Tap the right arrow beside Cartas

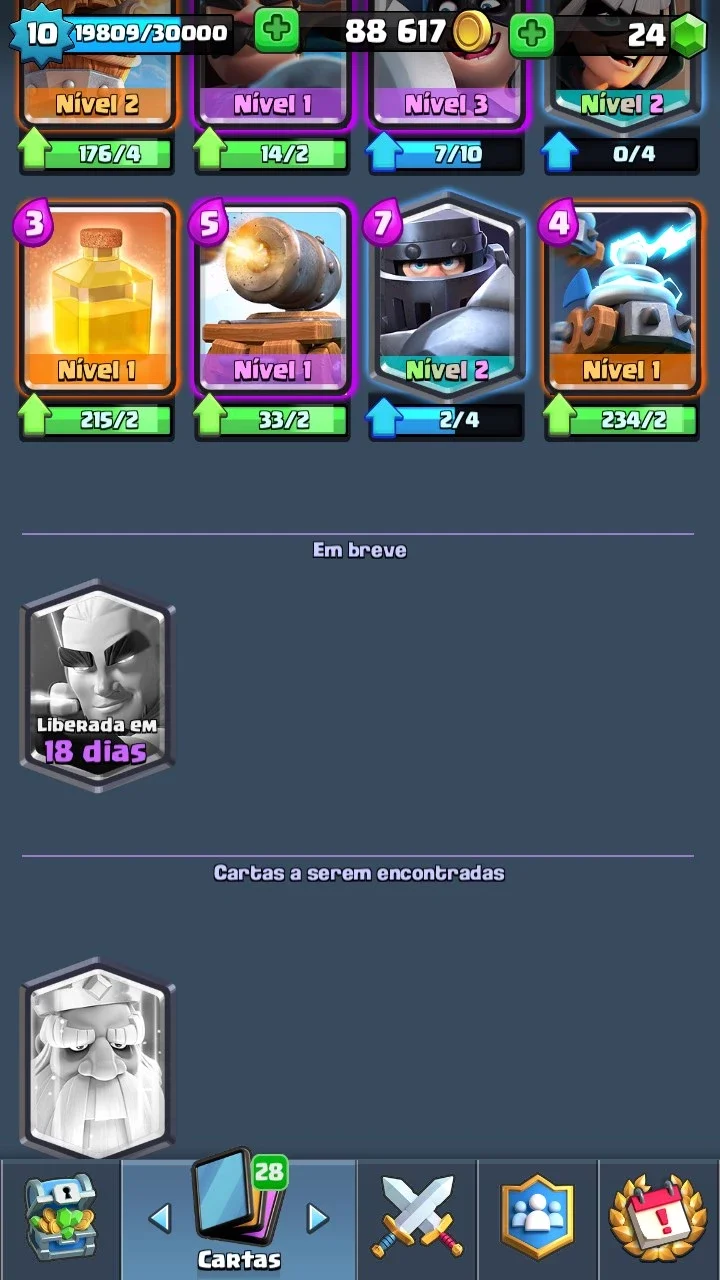(x=318, y=1217)
